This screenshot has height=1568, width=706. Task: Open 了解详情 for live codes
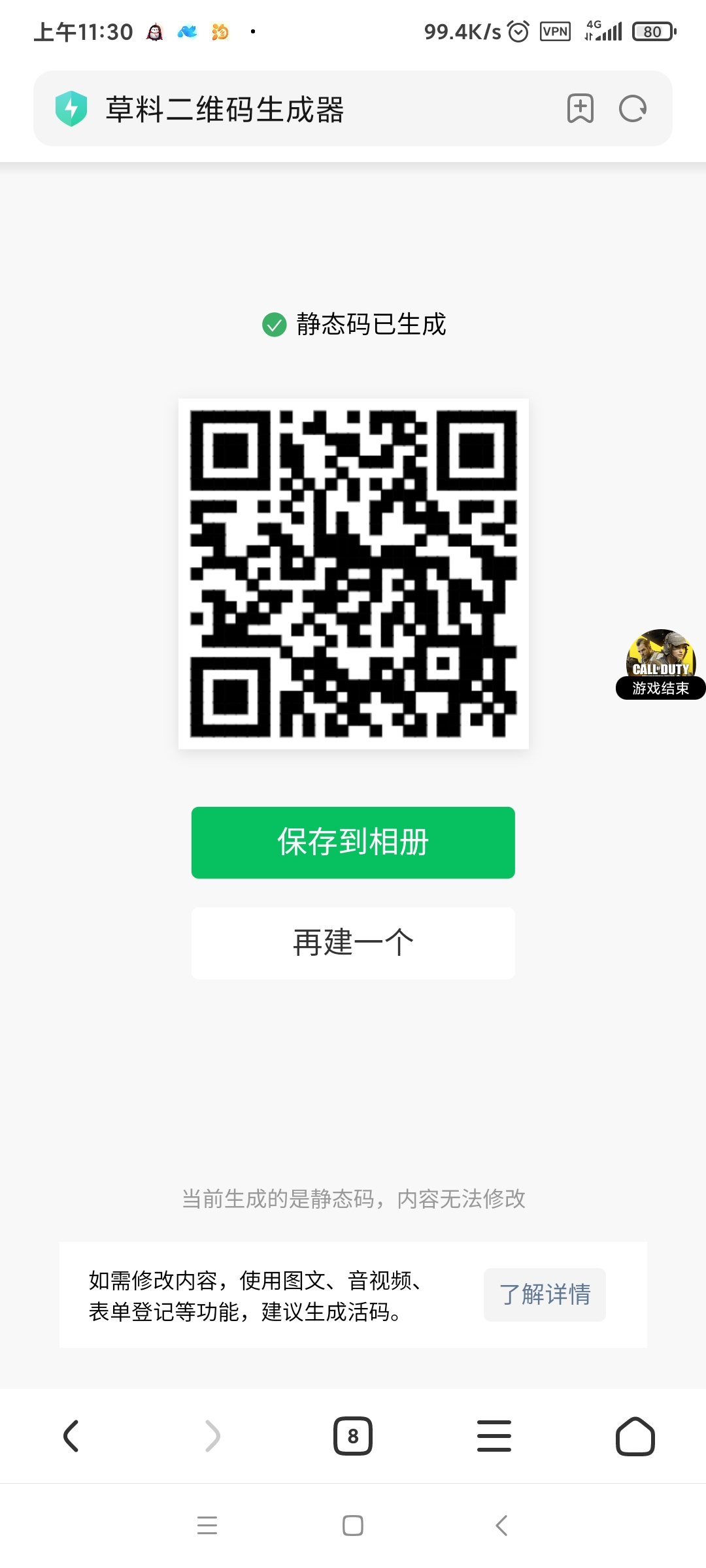point(544,1294)
